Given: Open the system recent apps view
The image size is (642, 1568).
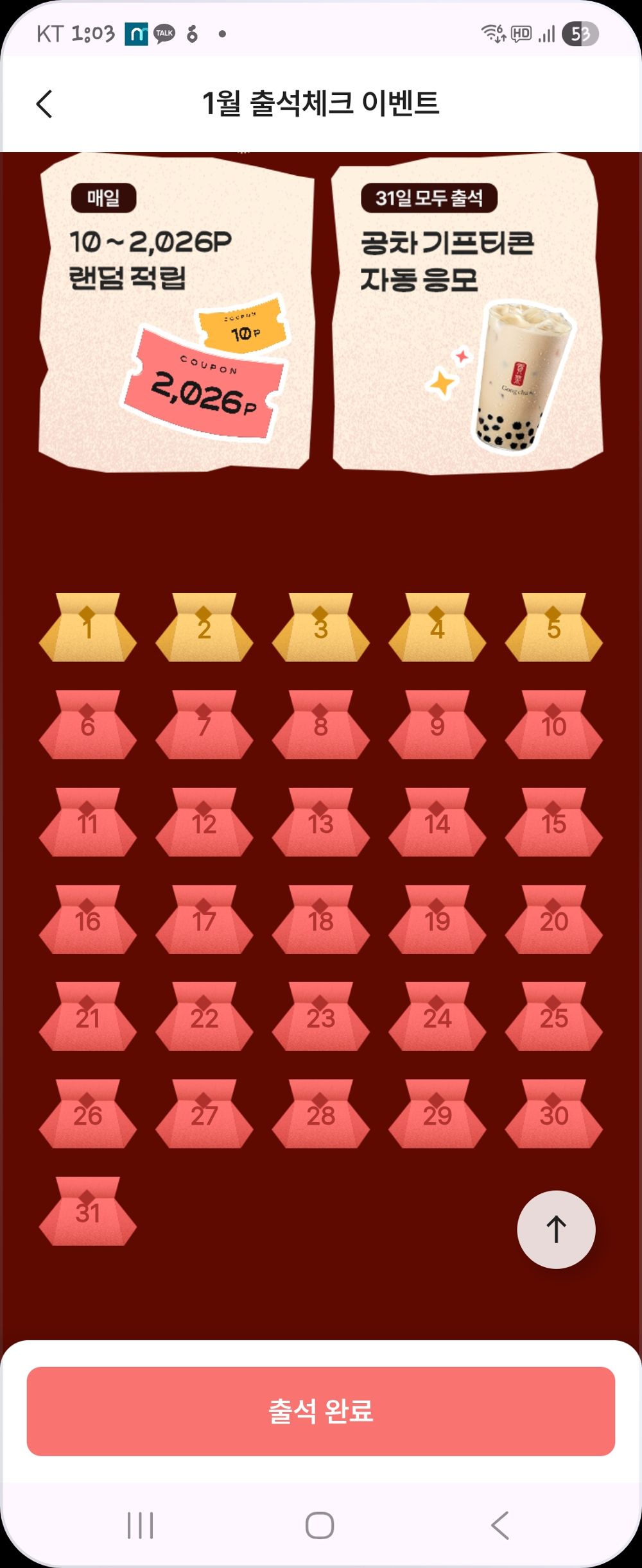Looking at the screenshot, I should (140, 1525).
